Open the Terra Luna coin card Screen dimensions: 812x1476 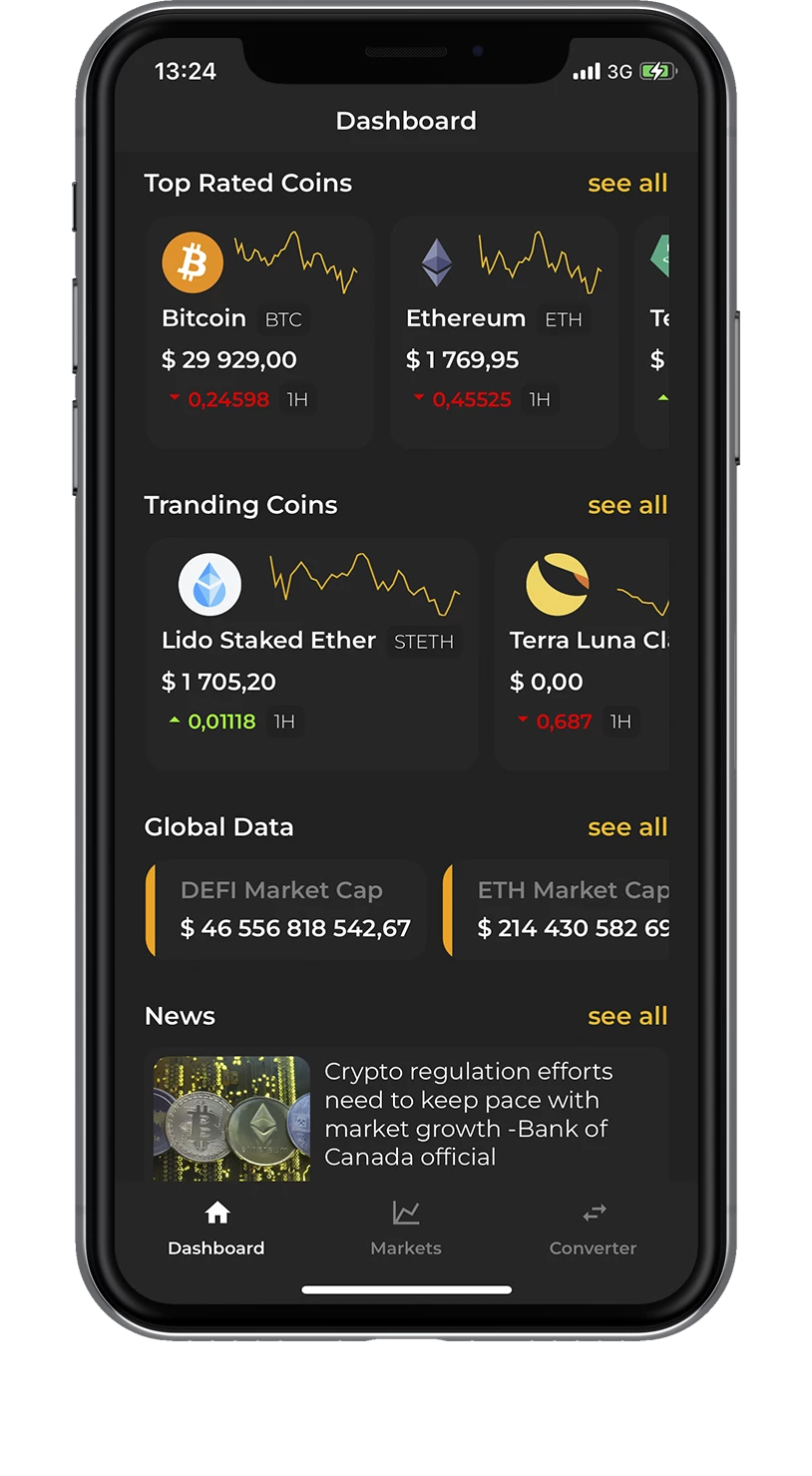tap(584, 654)
